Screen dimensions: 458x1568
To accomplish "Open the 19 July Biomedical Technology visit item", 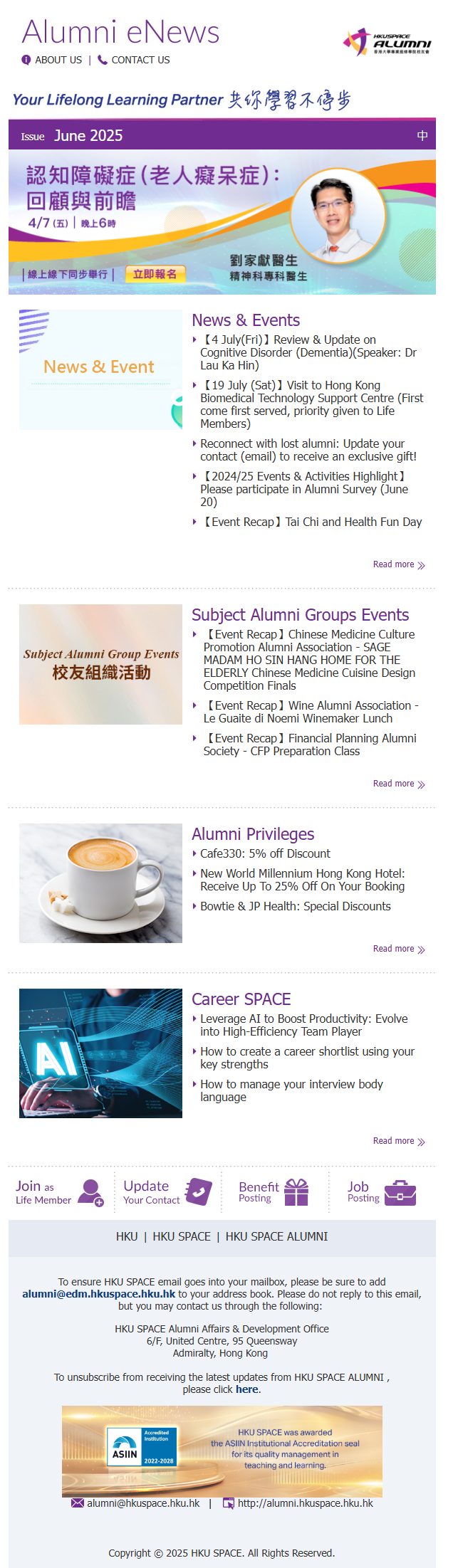I will (311, 404).
